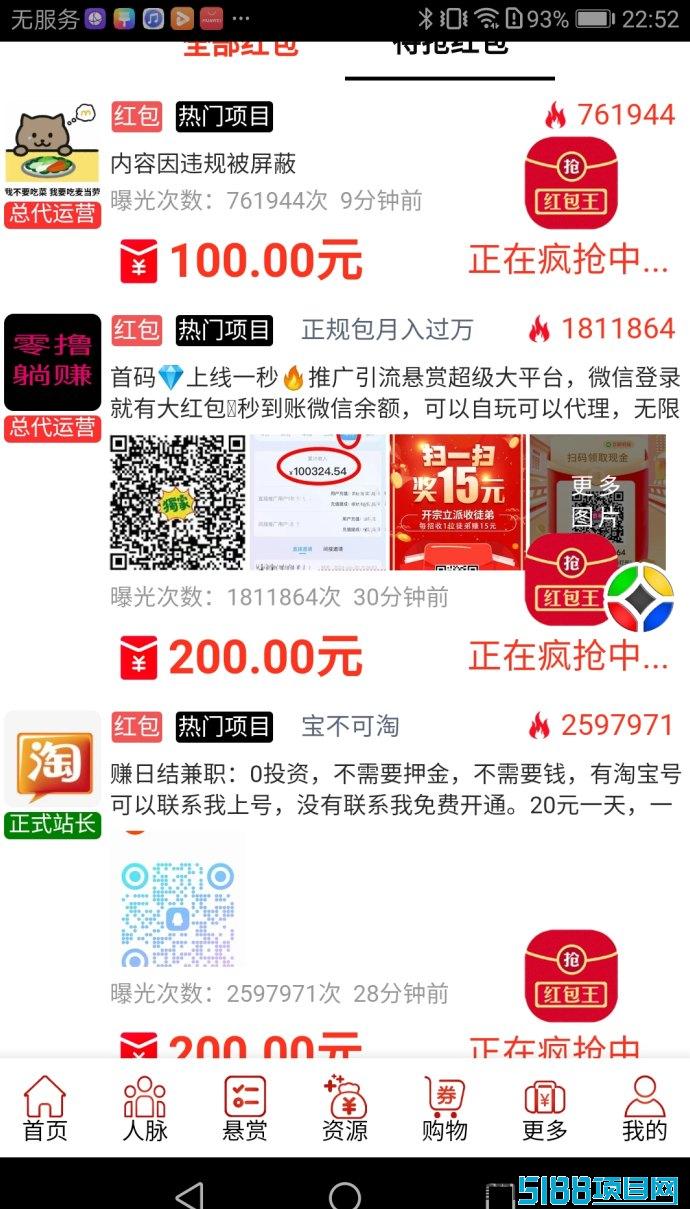
Task: Tap the system back button
Action: click(189, 1195)
